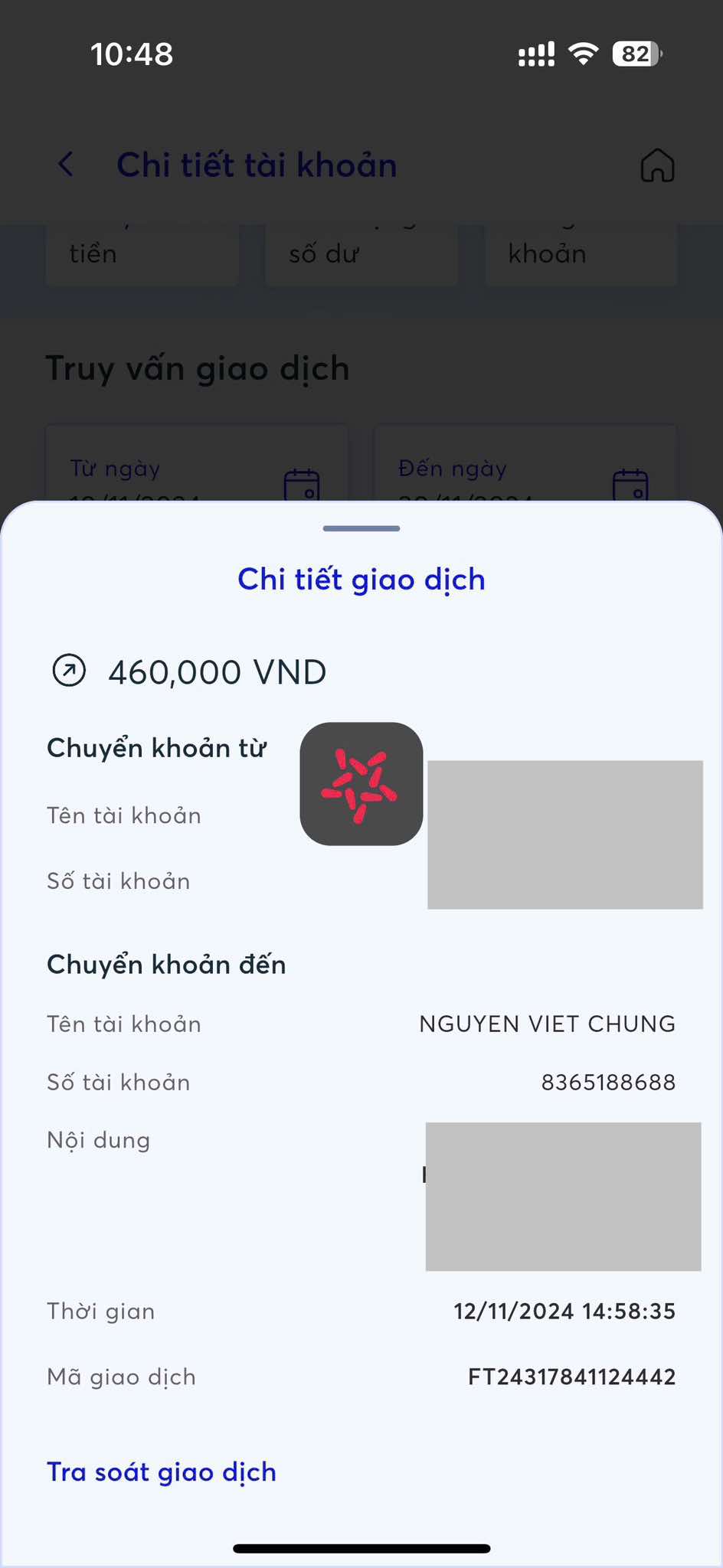Tap the Wi-Fi indicator in status bar
723x1568 pixels.
[x=584, y=53]
